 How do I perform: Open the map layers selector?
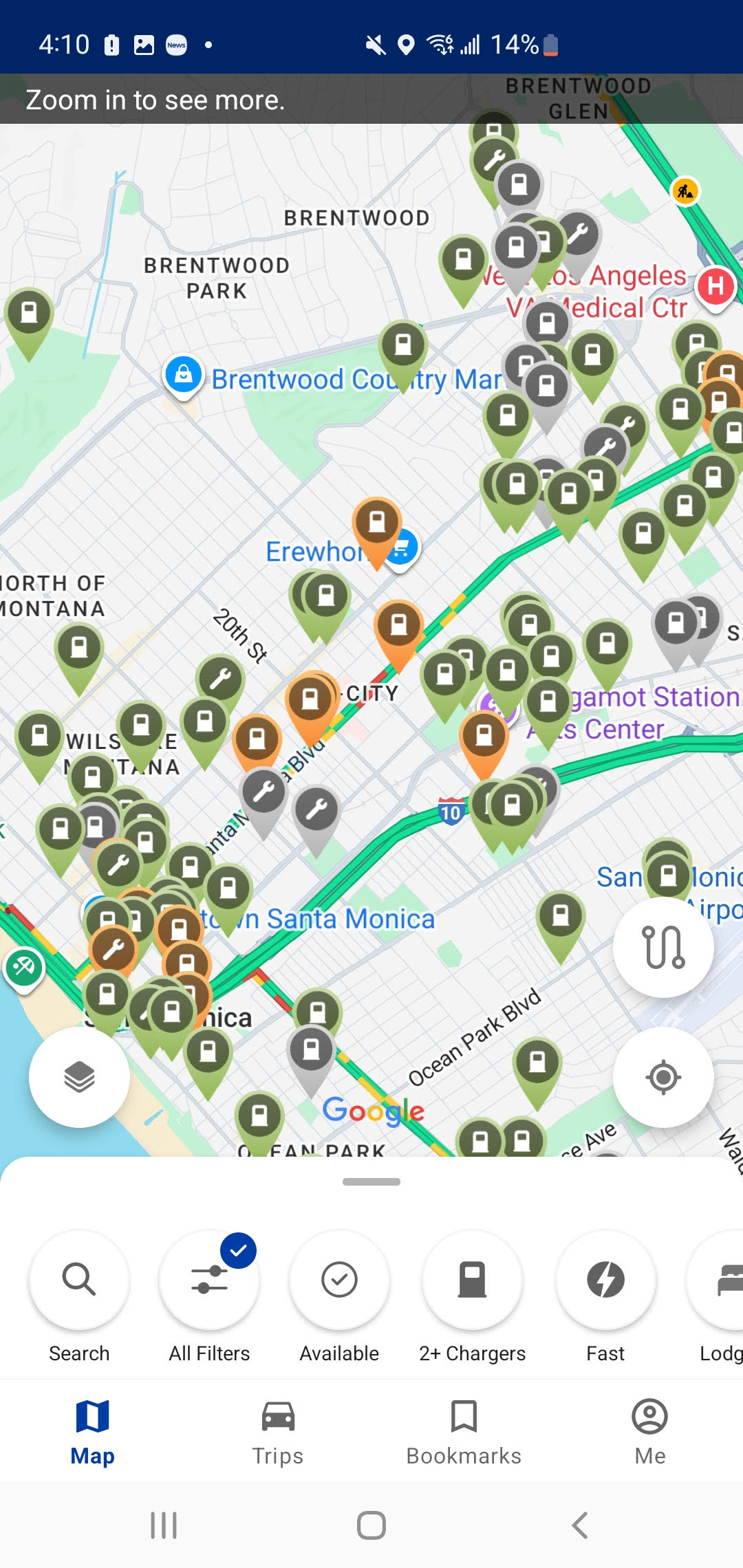click(x=78, y=1077)
